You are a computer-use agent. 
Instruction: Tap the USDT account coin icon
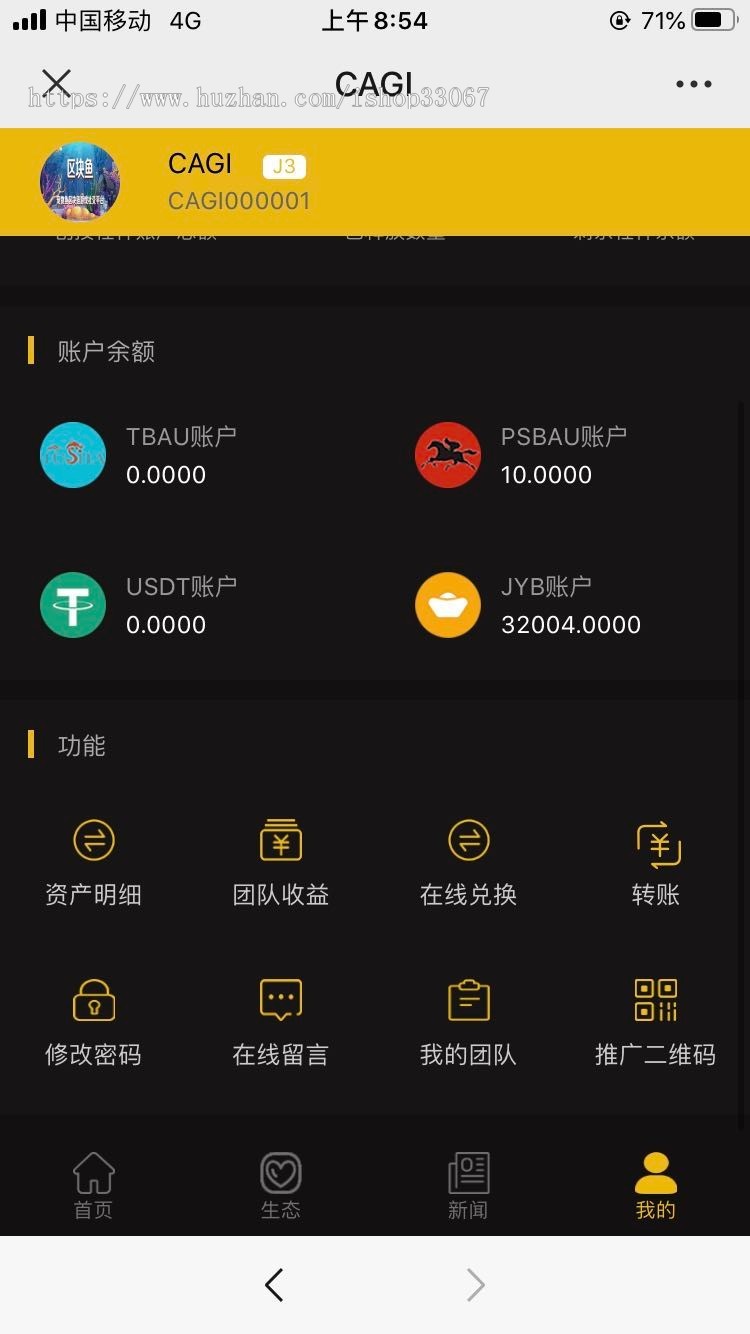(72, 605)
